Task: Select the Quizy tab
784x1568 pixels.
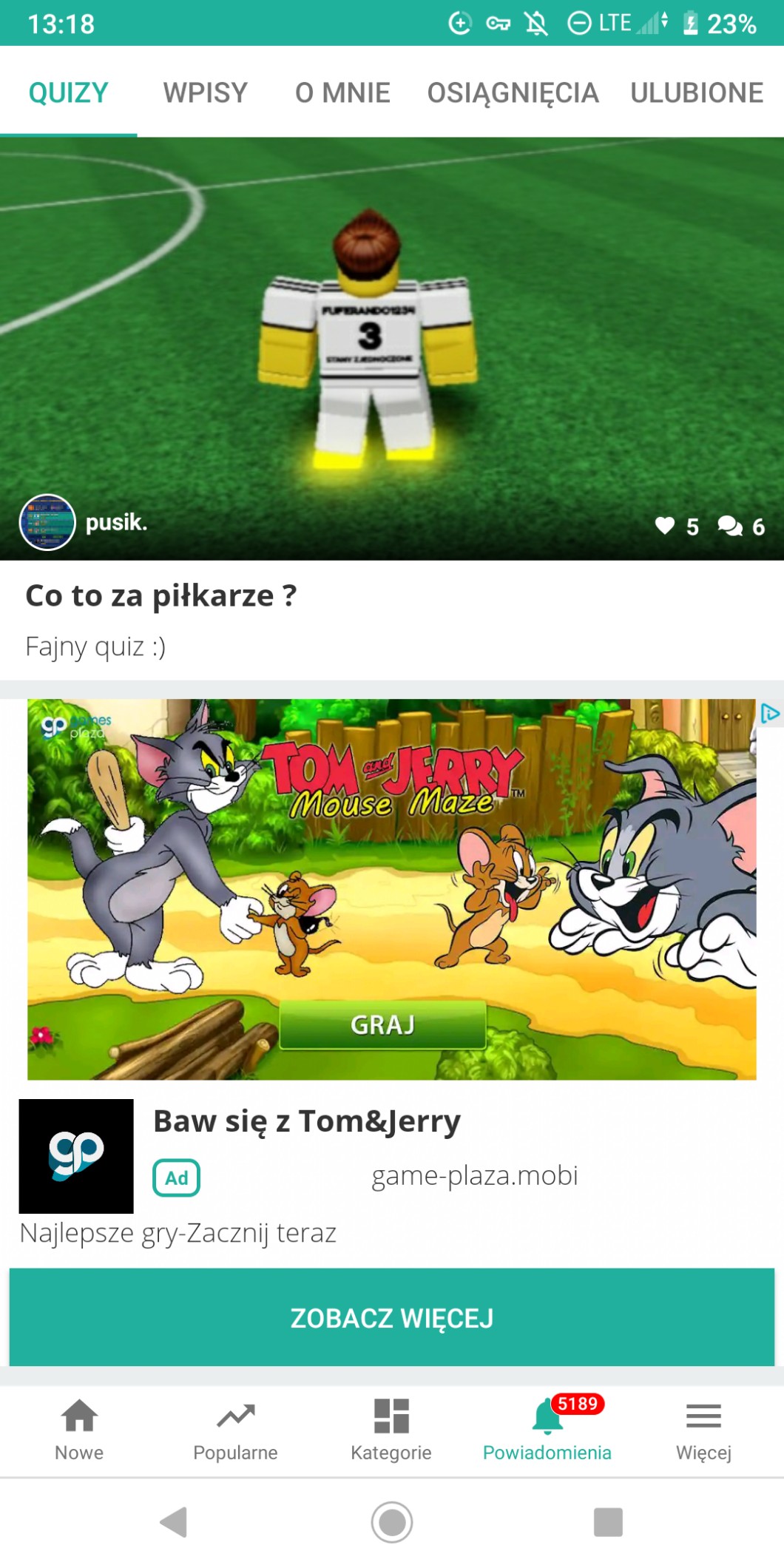Action: tap(68, 92)
